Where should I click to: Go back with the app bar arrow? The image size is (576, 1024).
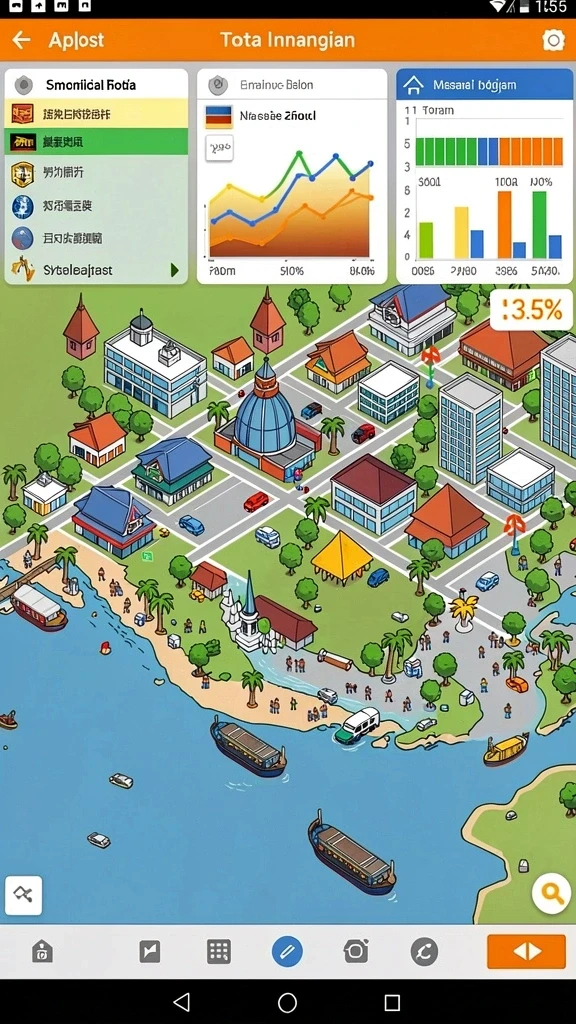(x=21, y=40)
